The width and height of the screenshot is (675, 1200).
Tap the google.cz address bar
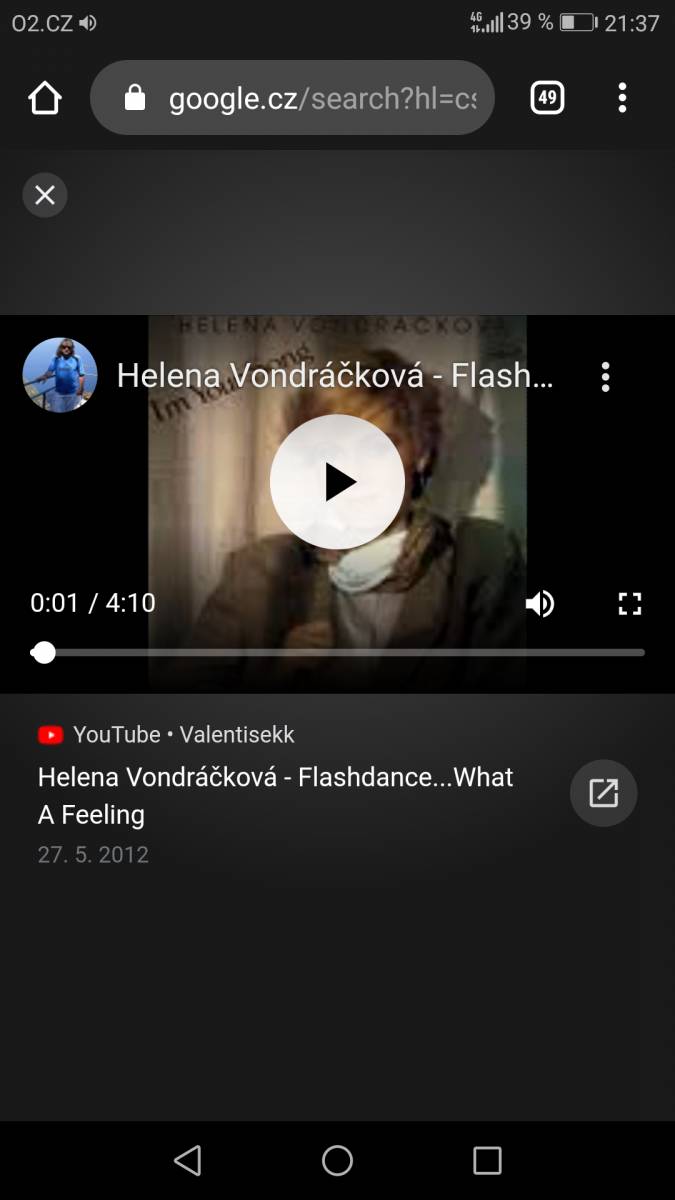point(292,98)
